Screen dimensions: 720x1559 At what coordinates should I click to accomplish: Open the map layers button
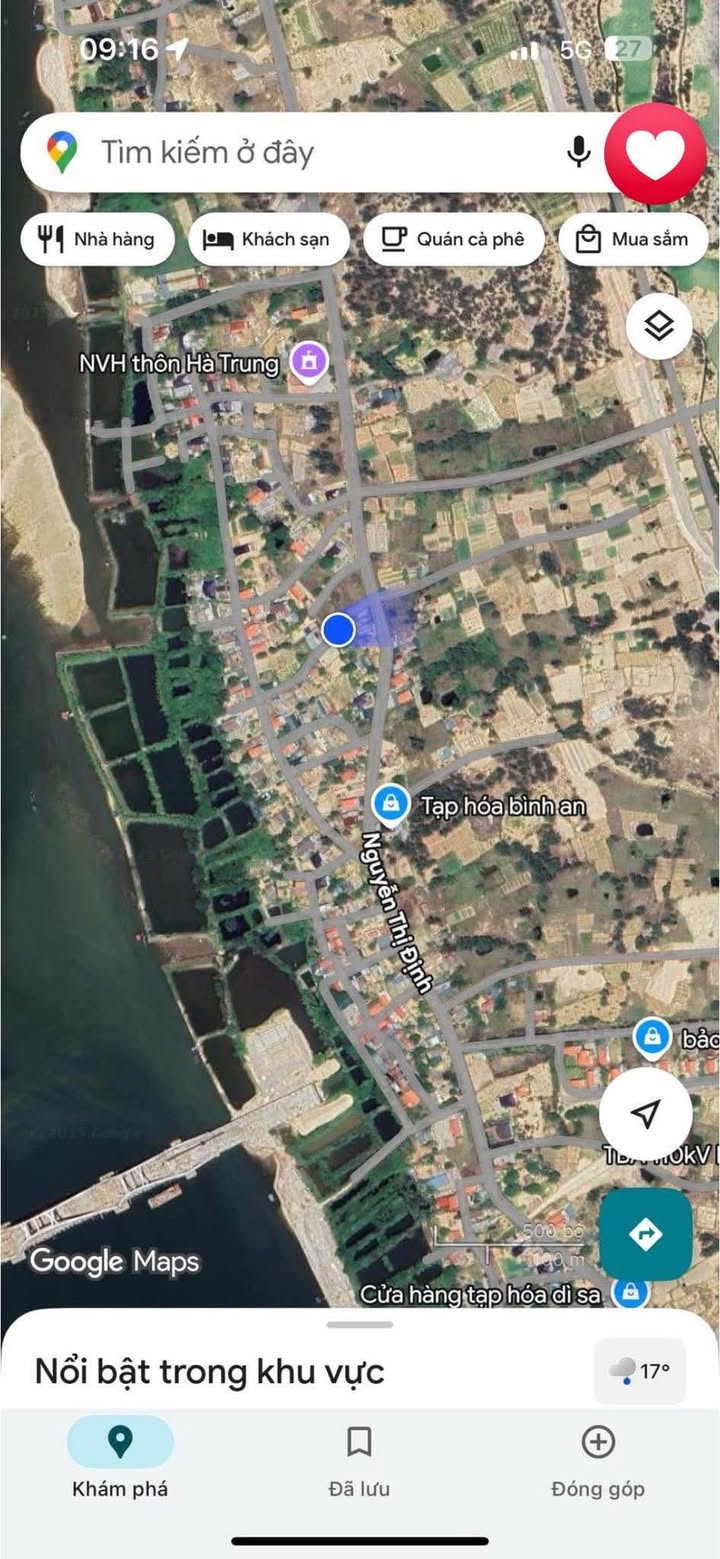click(x=658, y=326)
